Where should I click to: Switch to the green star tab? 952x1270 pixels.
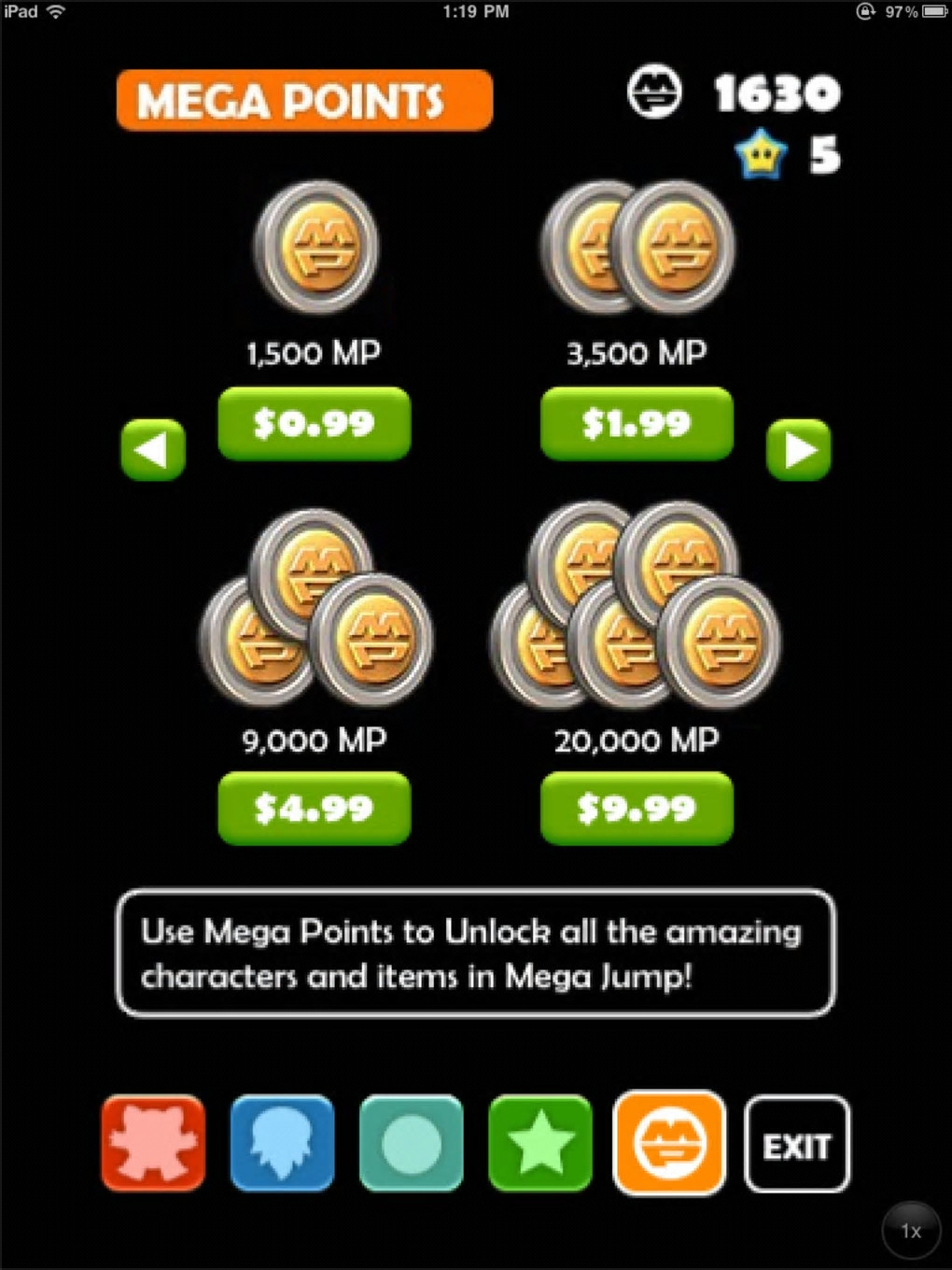[x=540, y=1143]
